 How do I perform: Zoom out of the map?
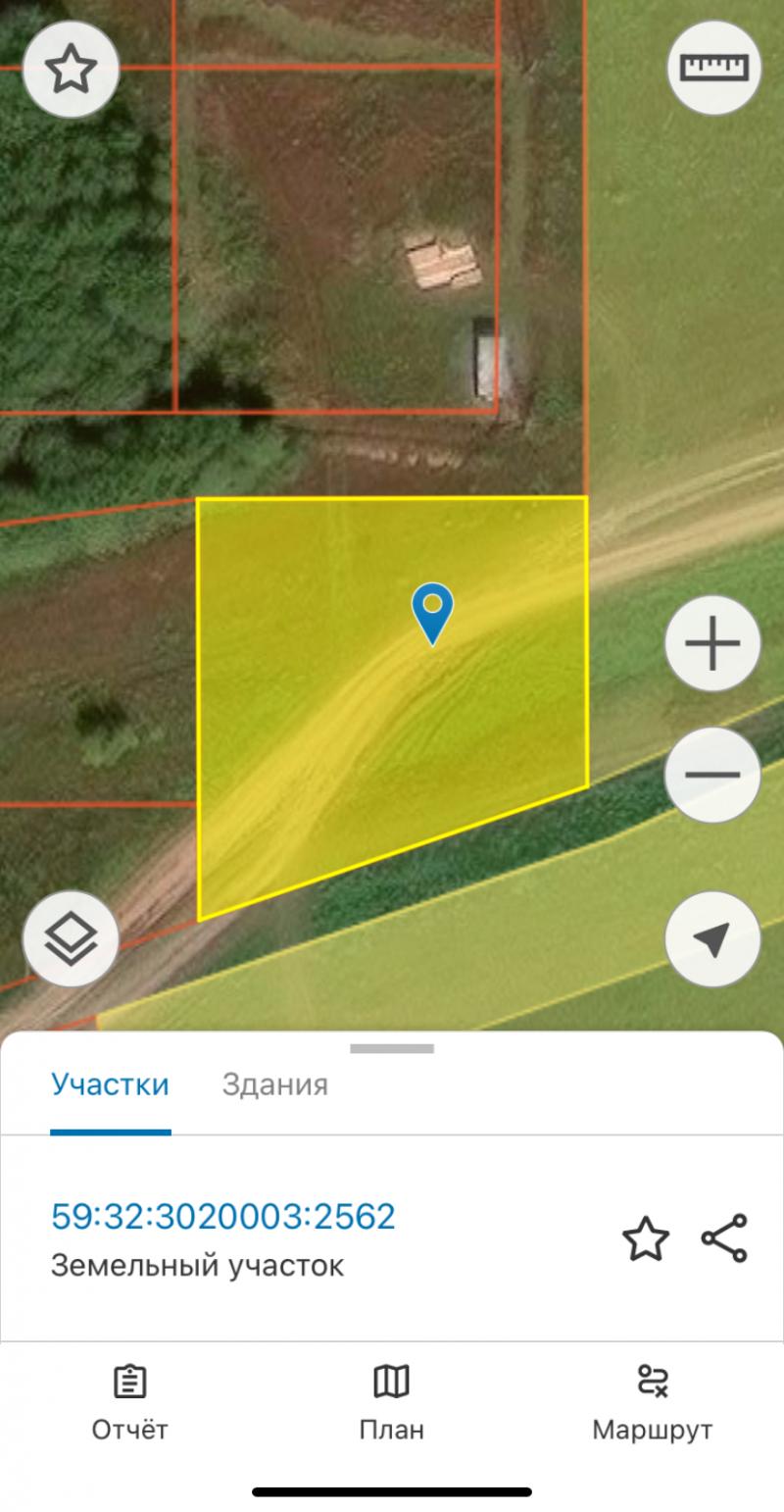[712, 775]
